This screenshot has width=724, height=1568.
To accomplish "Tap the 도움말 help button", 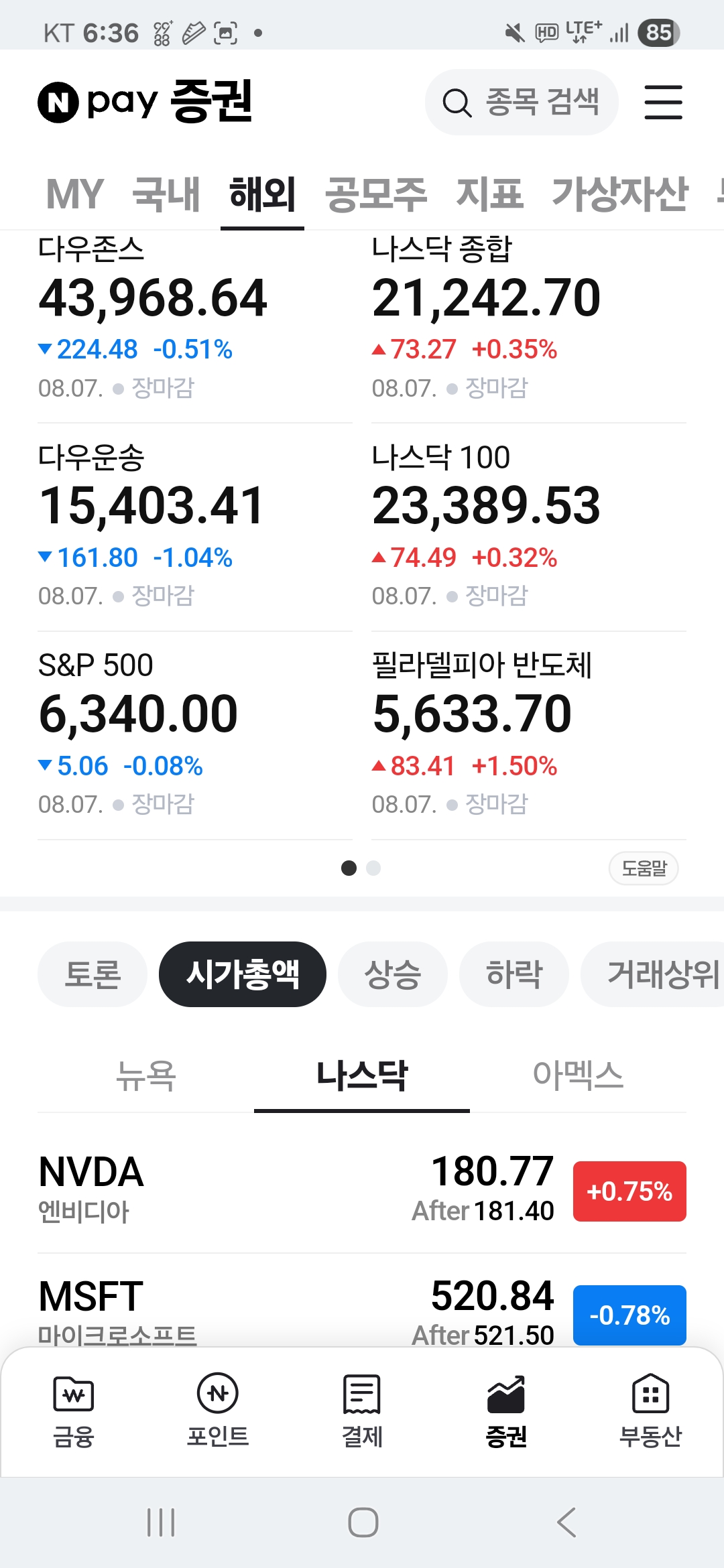I will pyautogui.click(x=644, y=868).
